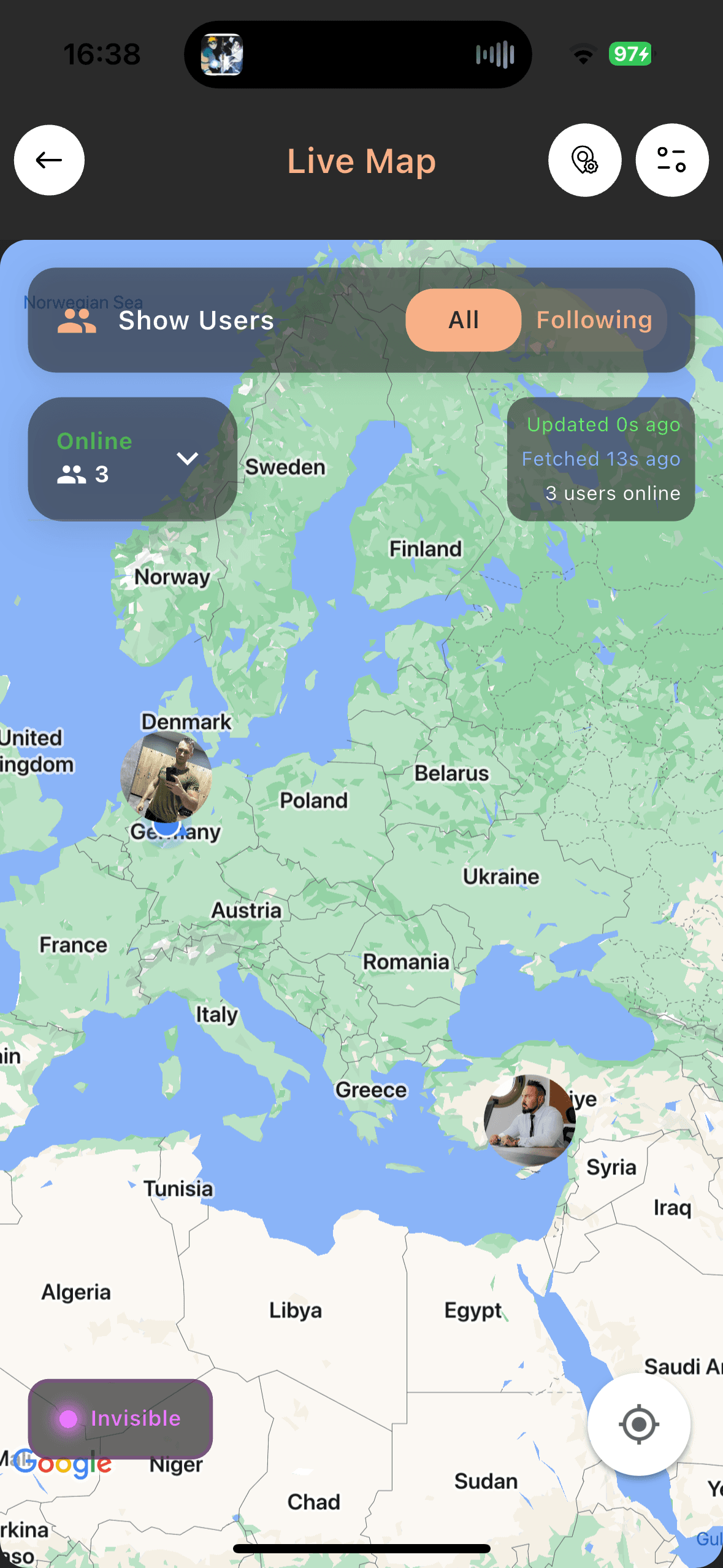This screenshot has width=723, height=1568.
Task: Open the user avatar over Germany
Action: [x=166, y=776]
